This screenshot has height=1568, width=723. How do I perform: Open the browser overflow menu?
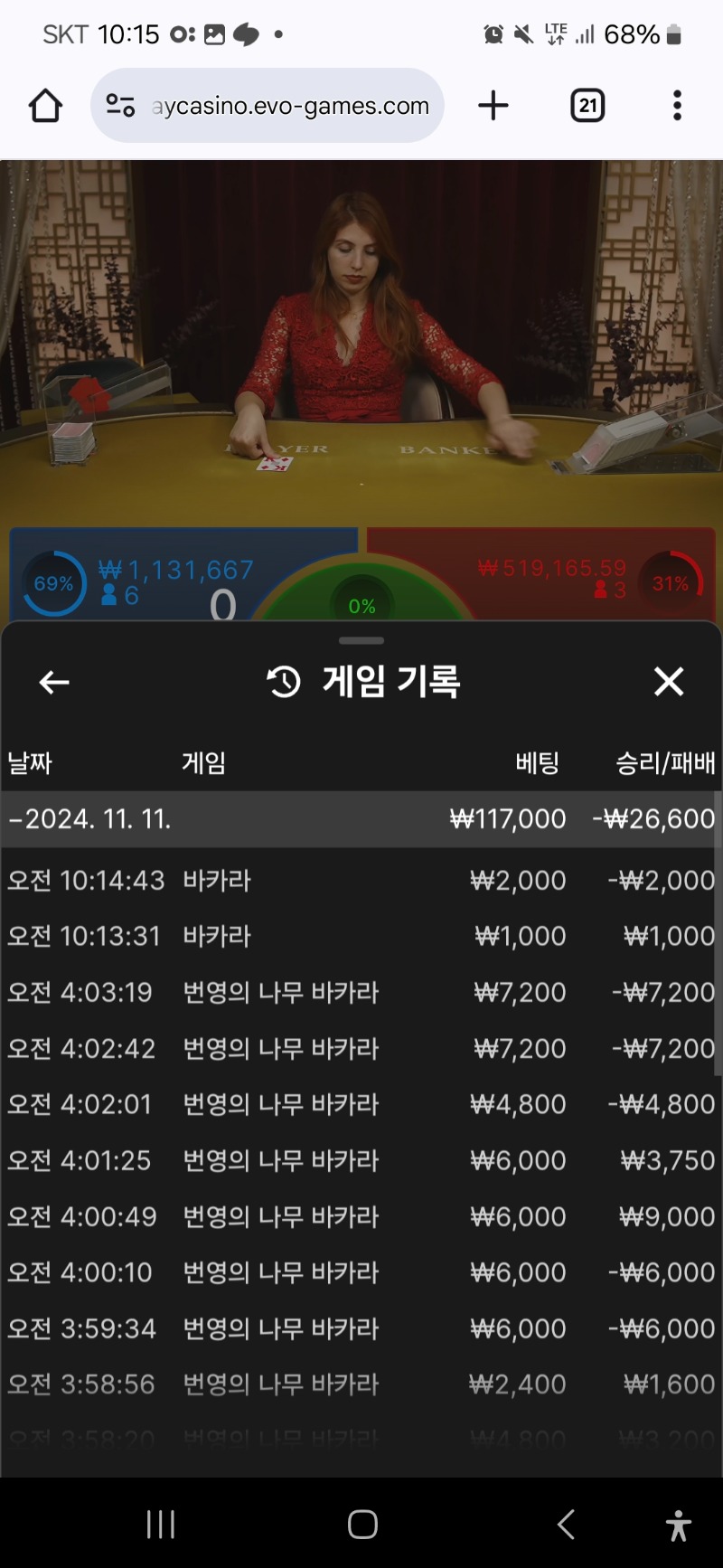click(x=677, y=106)
